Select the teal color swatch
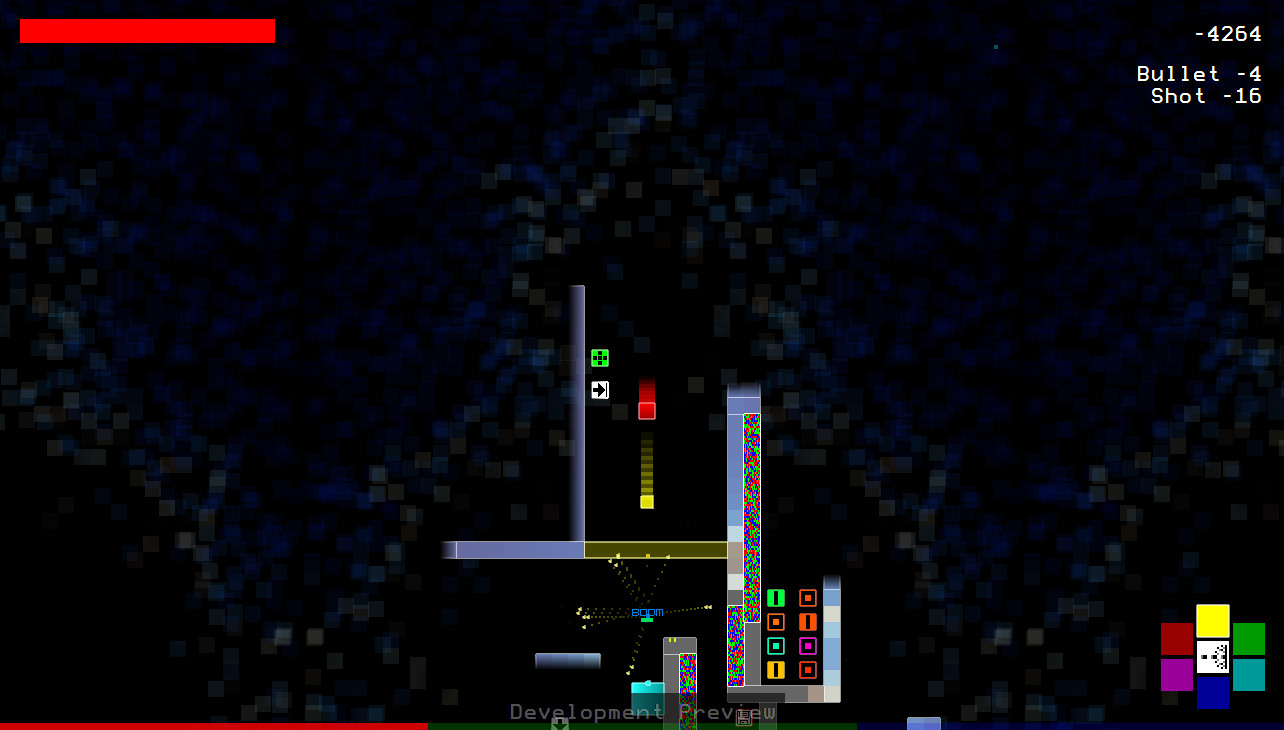 pyautogui.click(x=1248, y=675)
